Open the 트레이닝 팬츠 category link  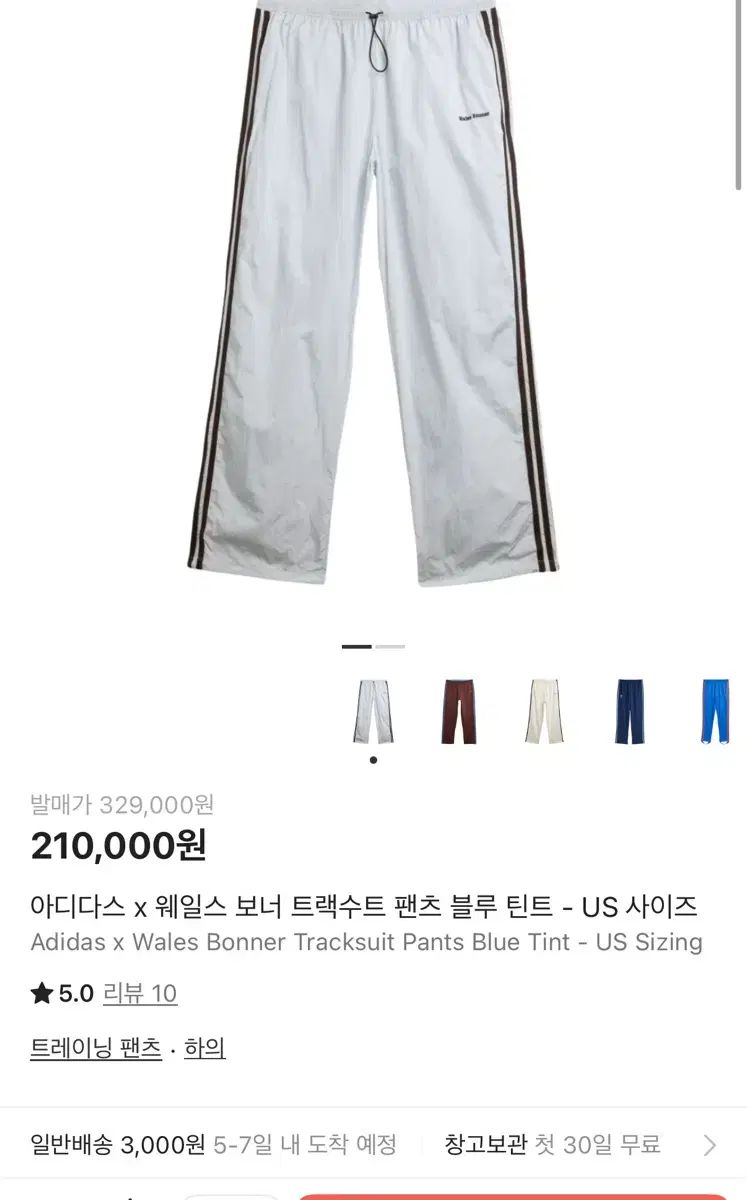click(x=96, y=1048)
